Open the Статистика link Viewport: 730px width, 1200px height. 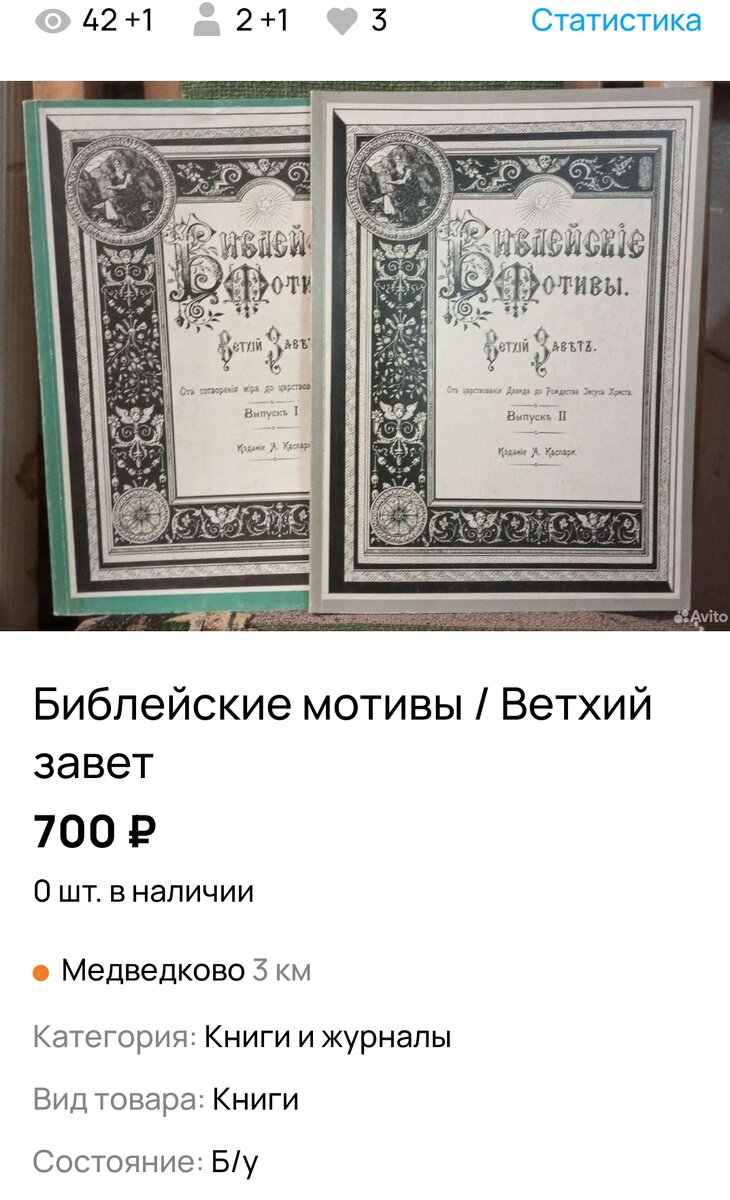616,18
